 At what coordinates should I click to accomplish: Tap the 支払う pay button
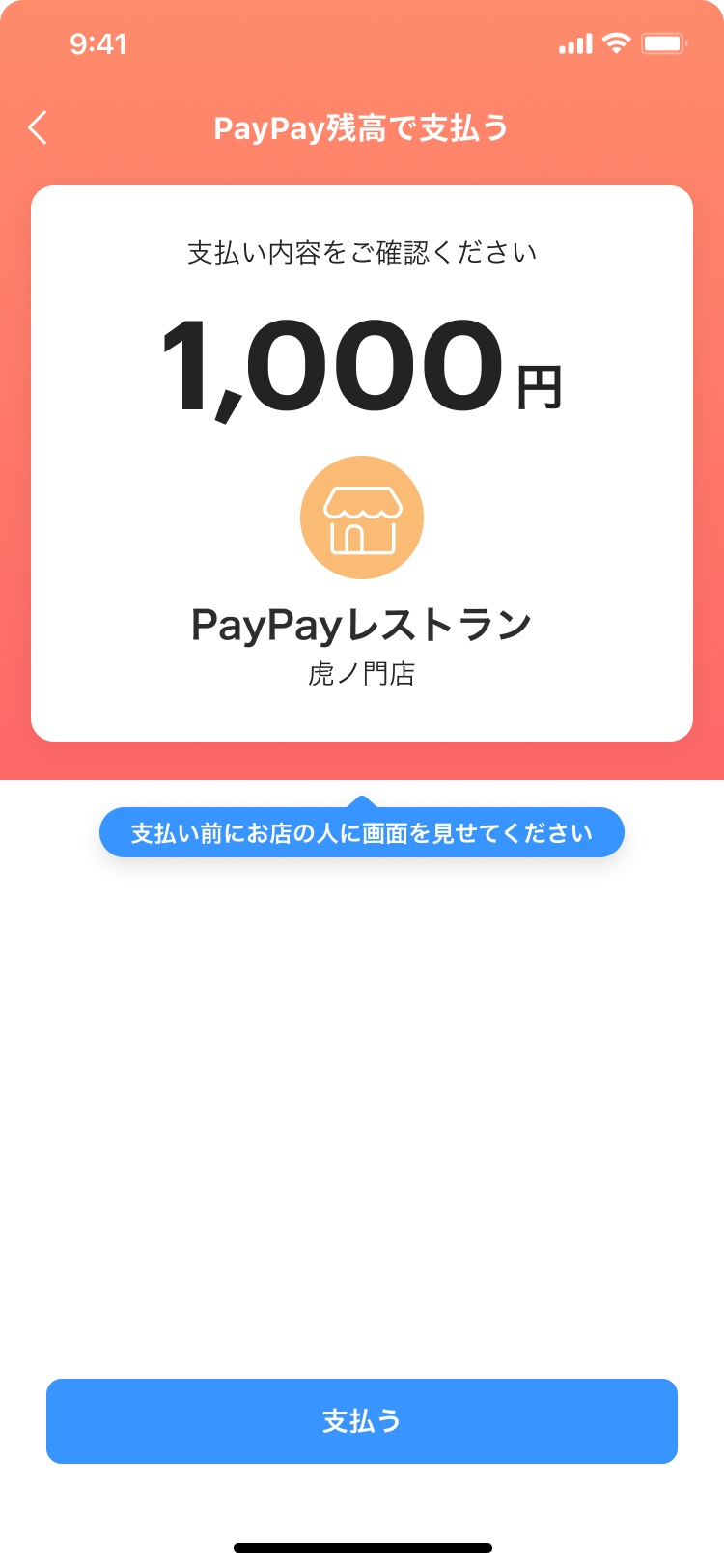point(362,1420)
